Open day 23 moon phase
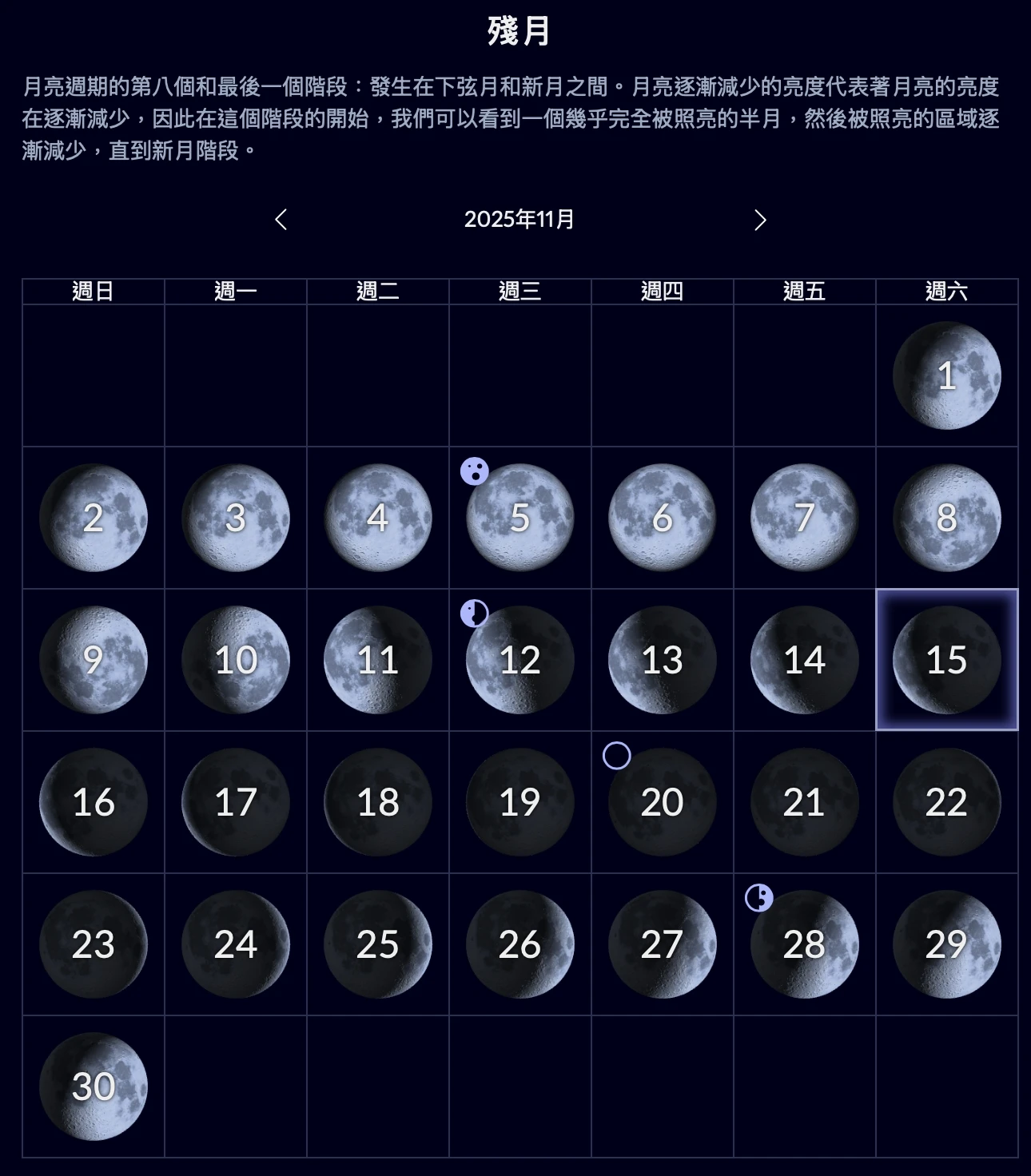Screen dimensions: 1031x1176 (x=94, y=944)
